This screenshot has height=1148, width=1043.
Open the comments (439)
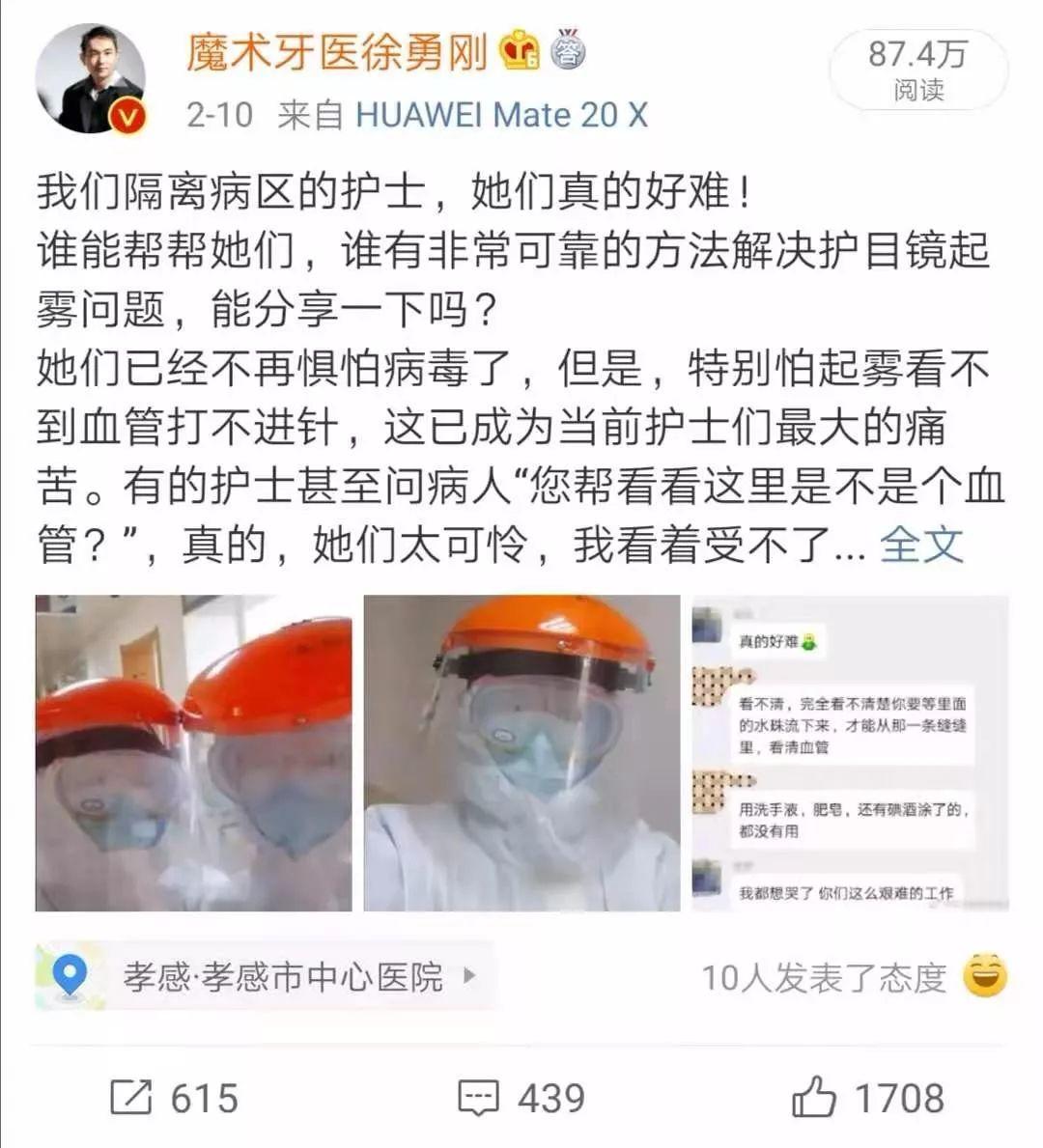[x=521, y=1099]
